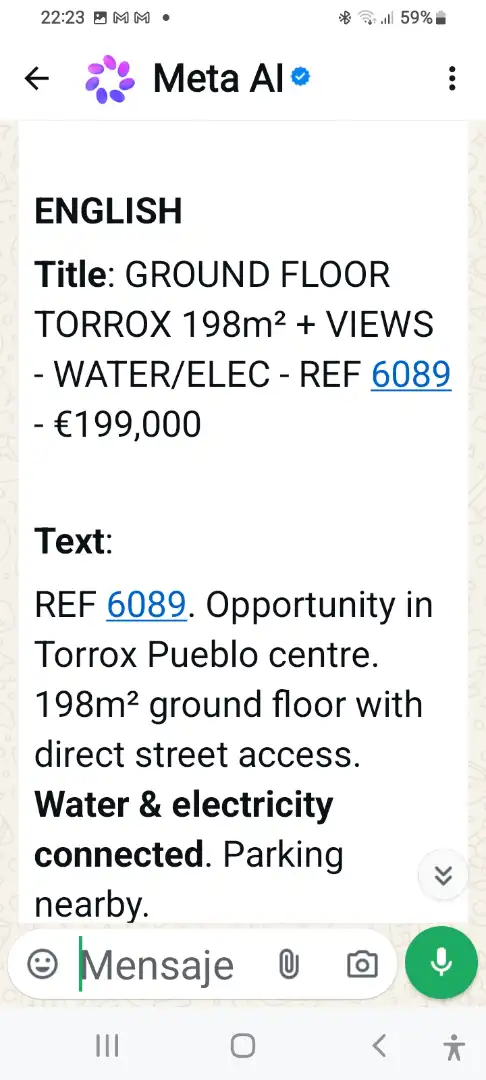486x1080 pixels.
Task: Open the camera from the message bar
Action: [362, 964]
